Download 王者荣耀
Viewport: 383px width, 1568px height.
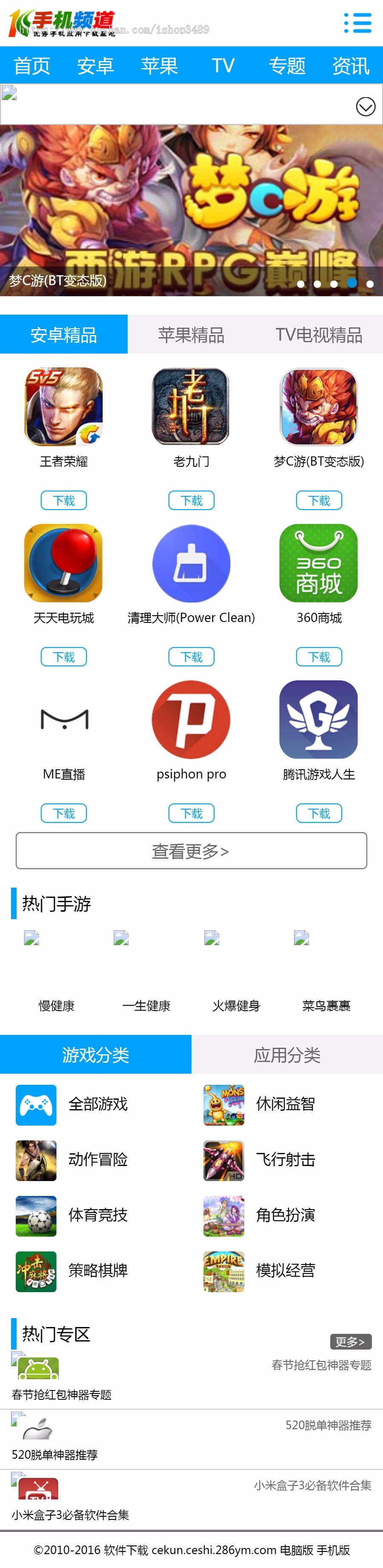click(x=64, y=500)
